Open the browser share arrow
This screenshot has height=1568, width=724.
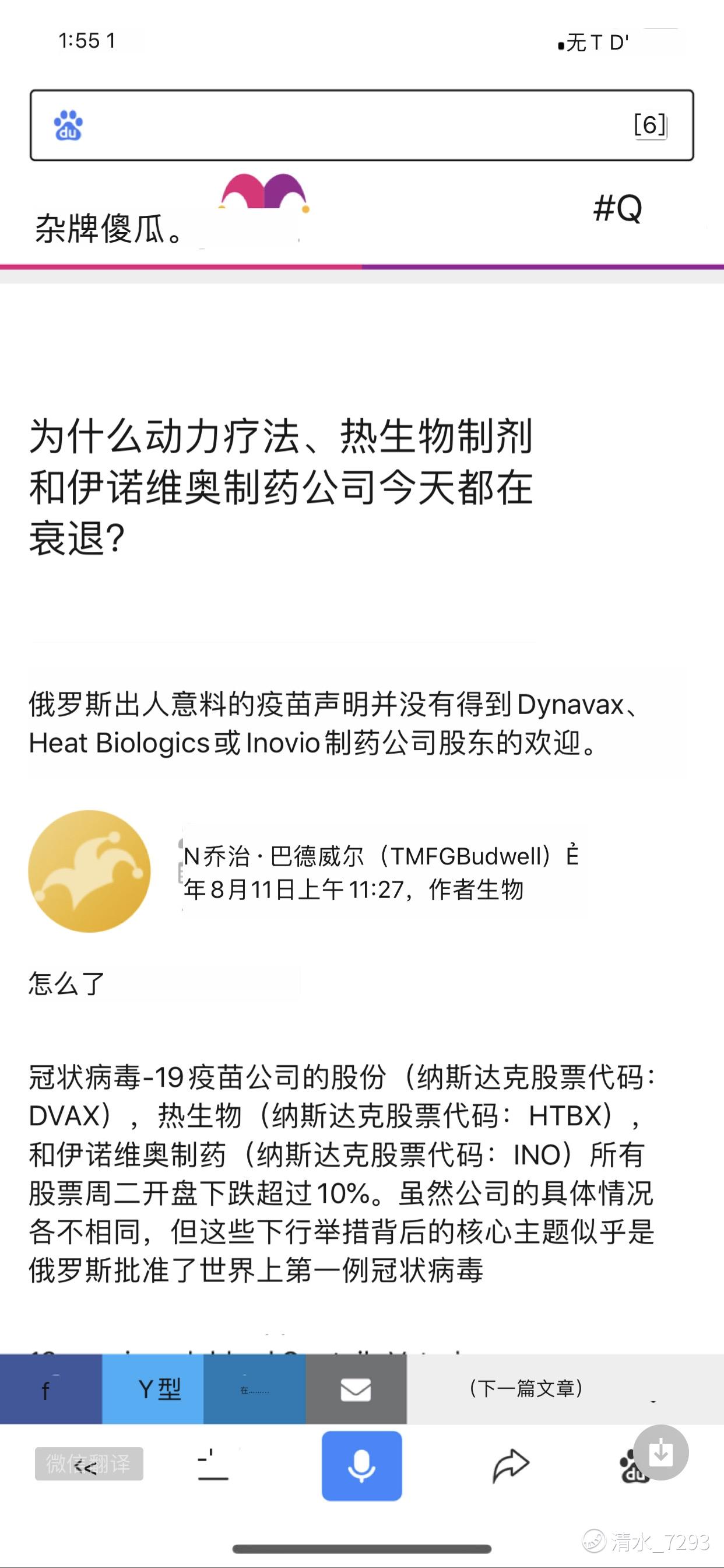click(510, 1466)
